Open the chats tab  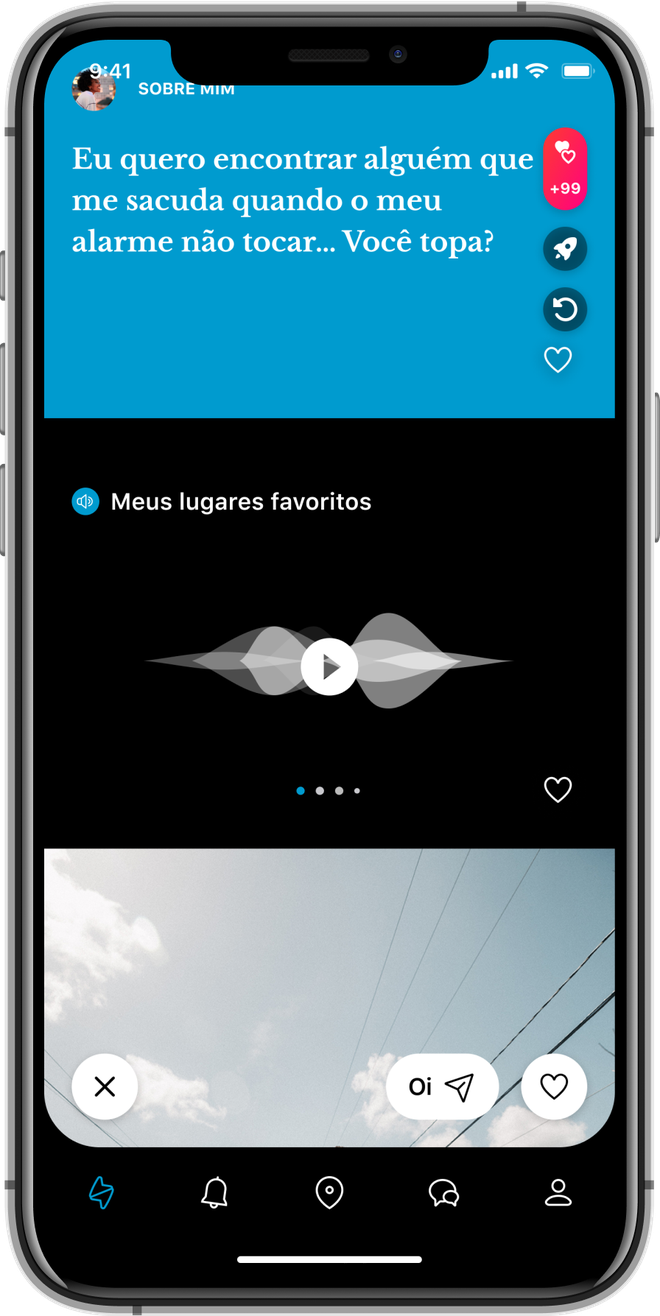(443, 1192)
